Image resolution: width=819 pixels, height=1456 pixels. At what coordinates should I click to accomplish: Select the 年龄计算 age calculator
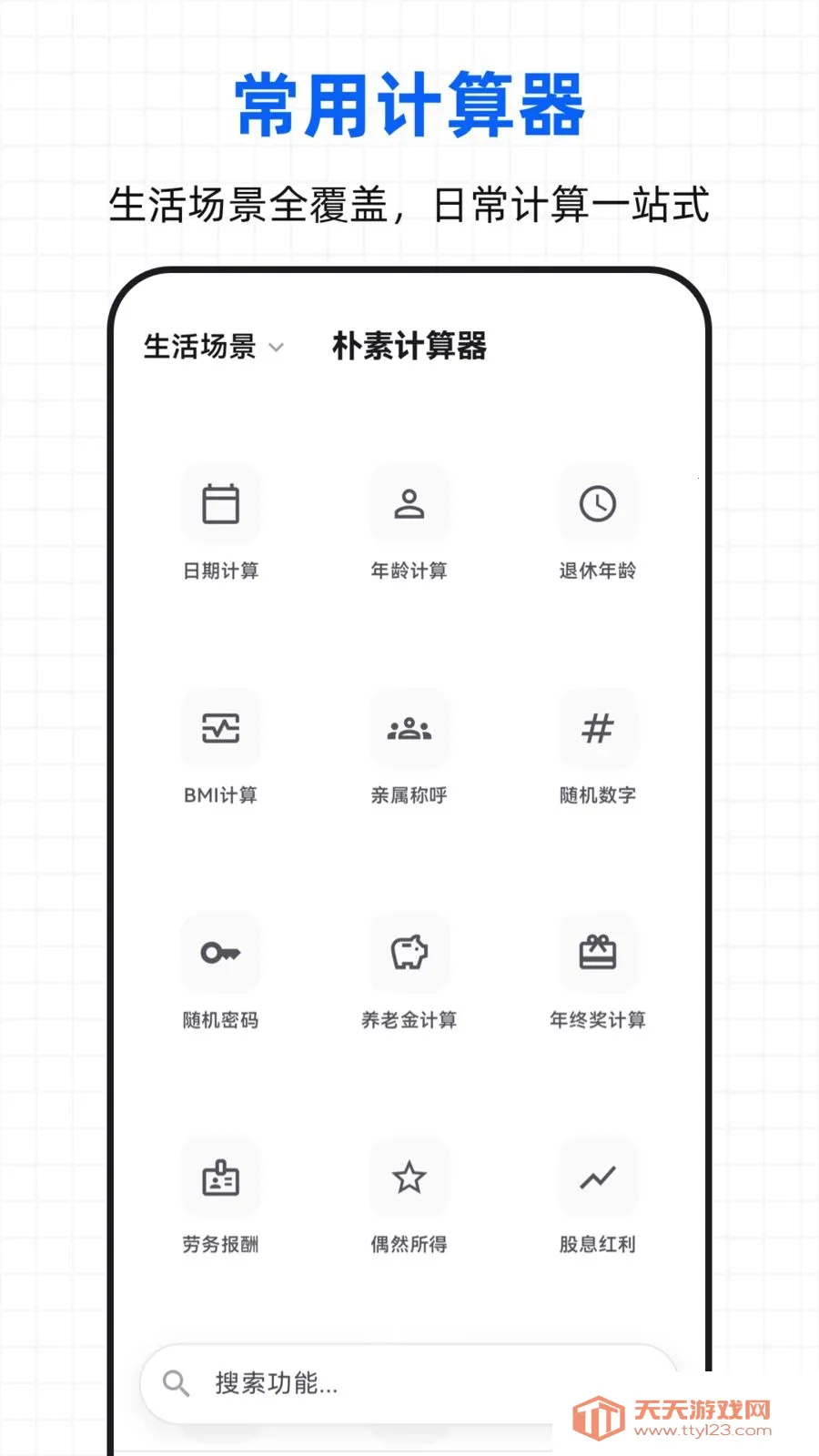coord(409,525)
